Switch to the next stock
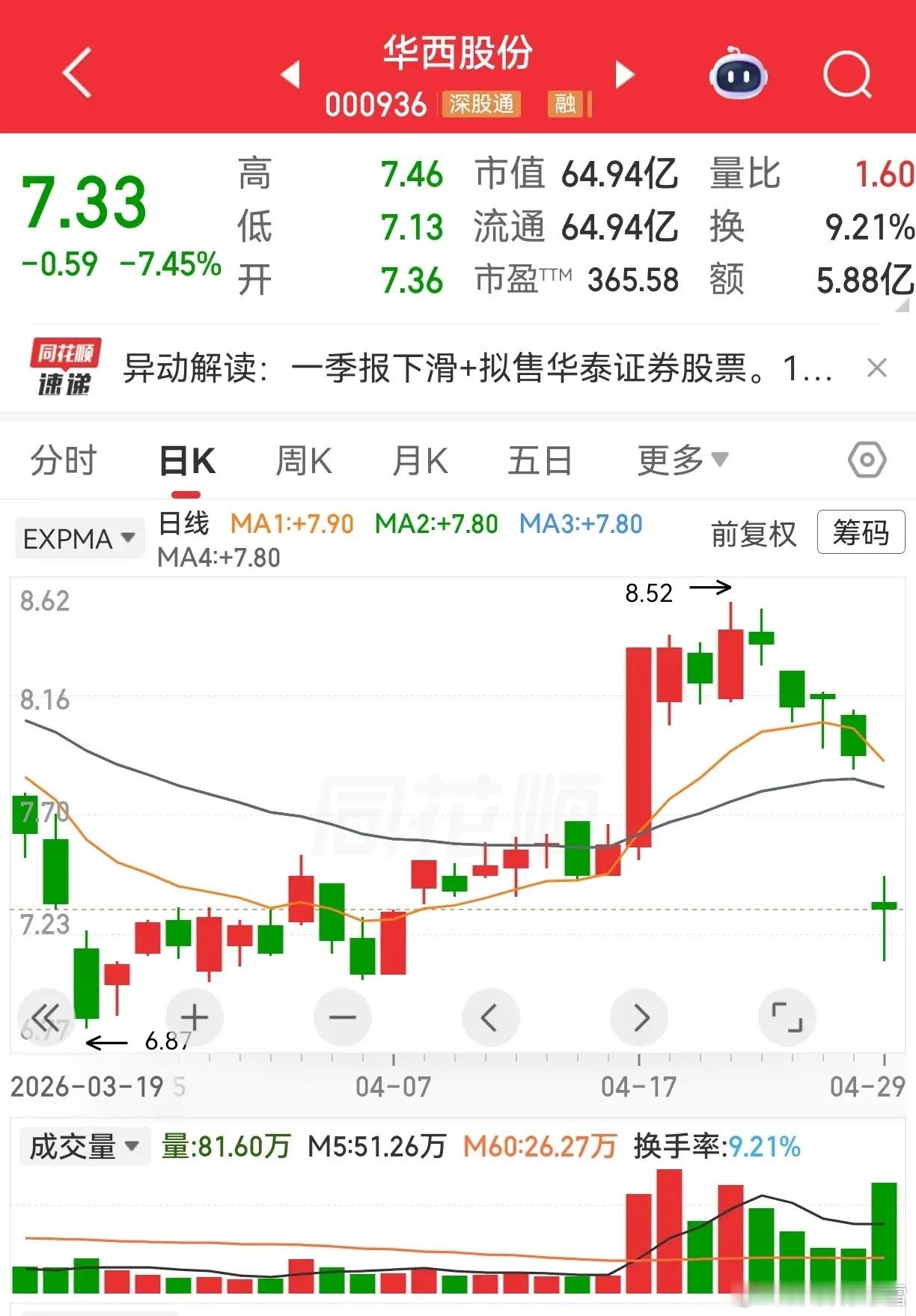Screen dimensions: 916x1316 tap(624, 74)
